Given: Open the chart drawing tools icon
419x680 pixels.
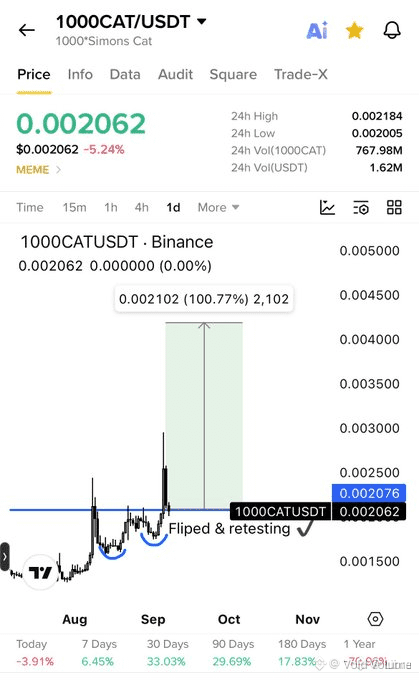Looking at the screenshot, I should 327,207.
